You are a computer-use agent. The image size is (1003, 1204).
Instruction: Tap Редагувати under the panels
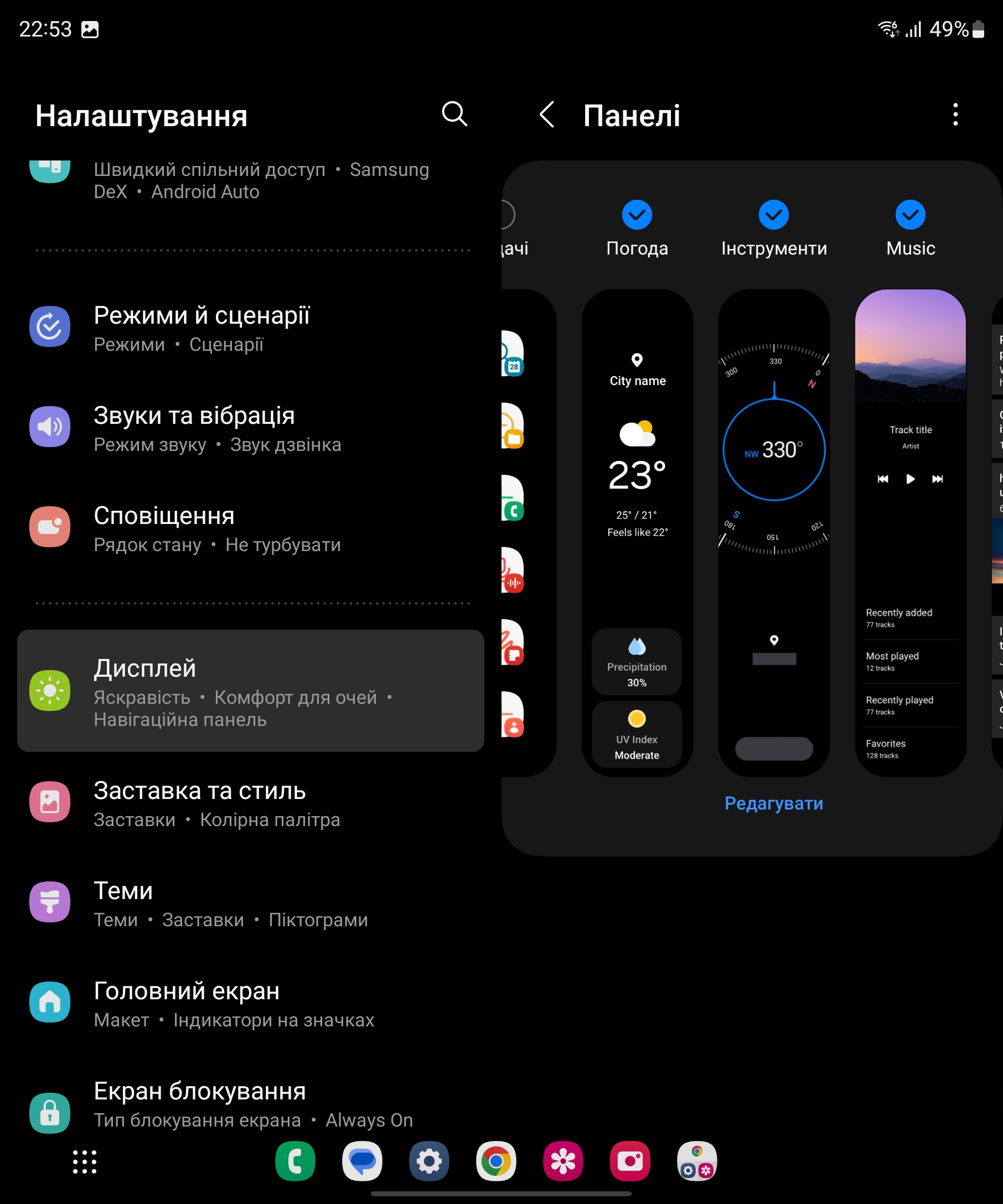point(773,803)
